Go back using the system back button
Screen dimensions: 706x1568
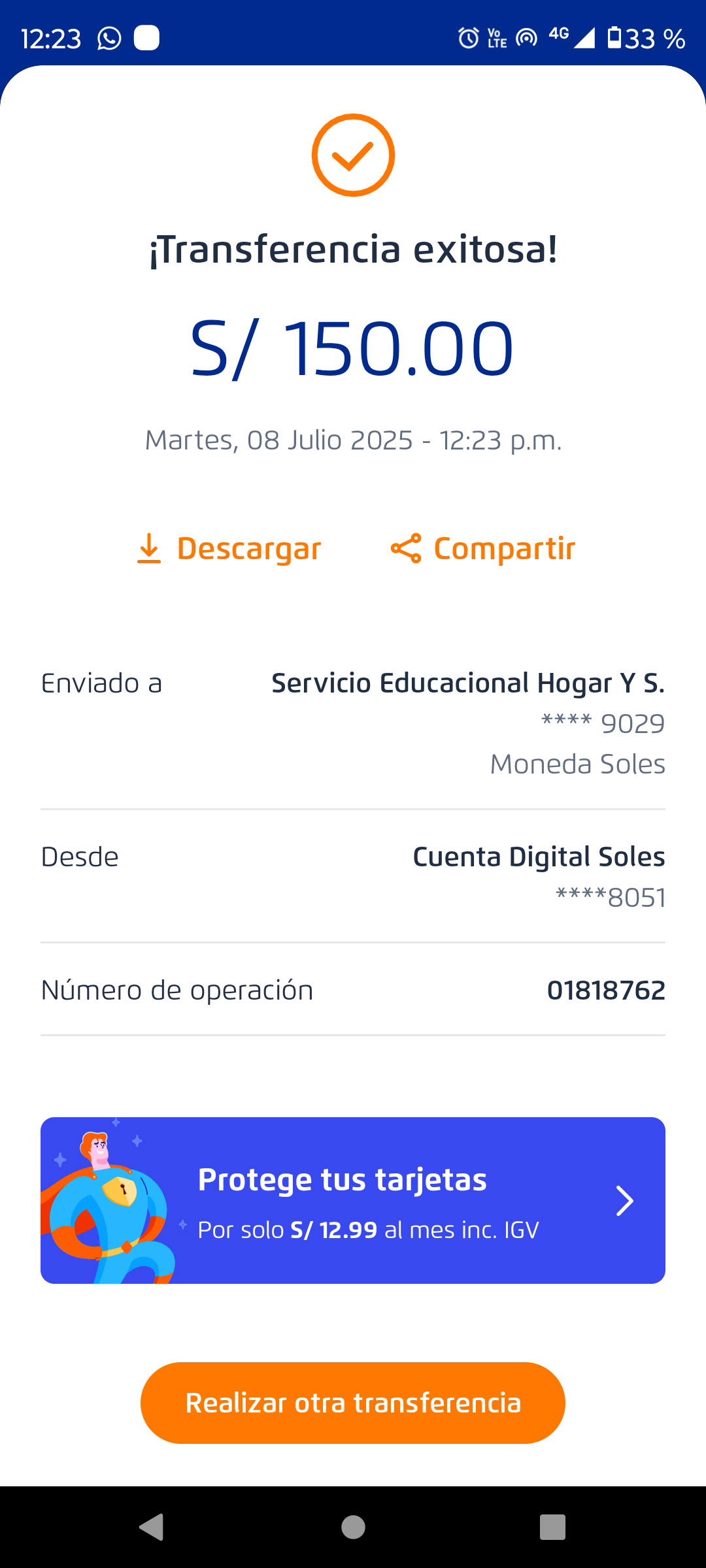(152, 1527)
